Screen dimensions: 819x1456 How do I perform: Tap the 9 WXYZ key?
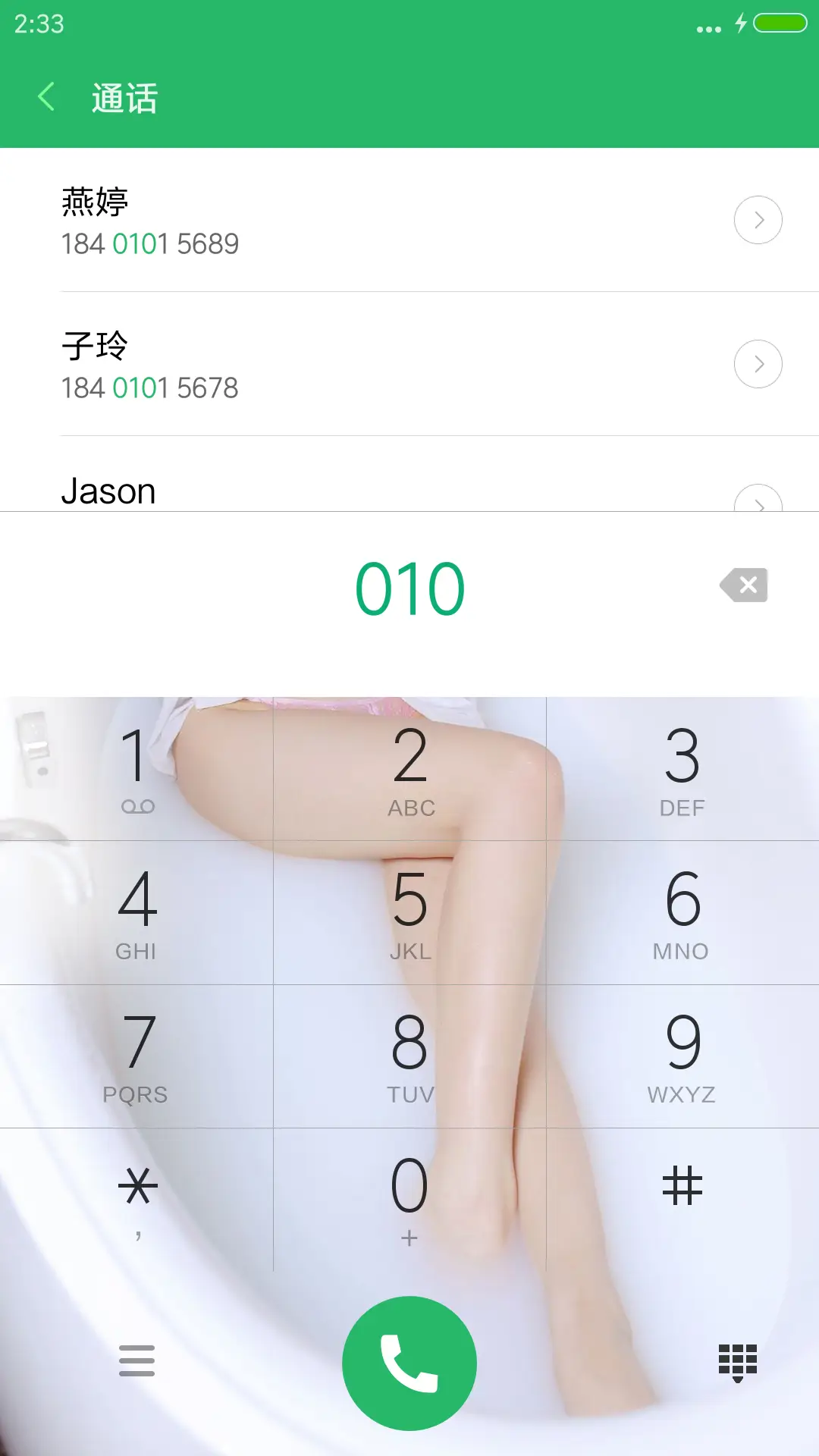click(x=682, y=1055)
